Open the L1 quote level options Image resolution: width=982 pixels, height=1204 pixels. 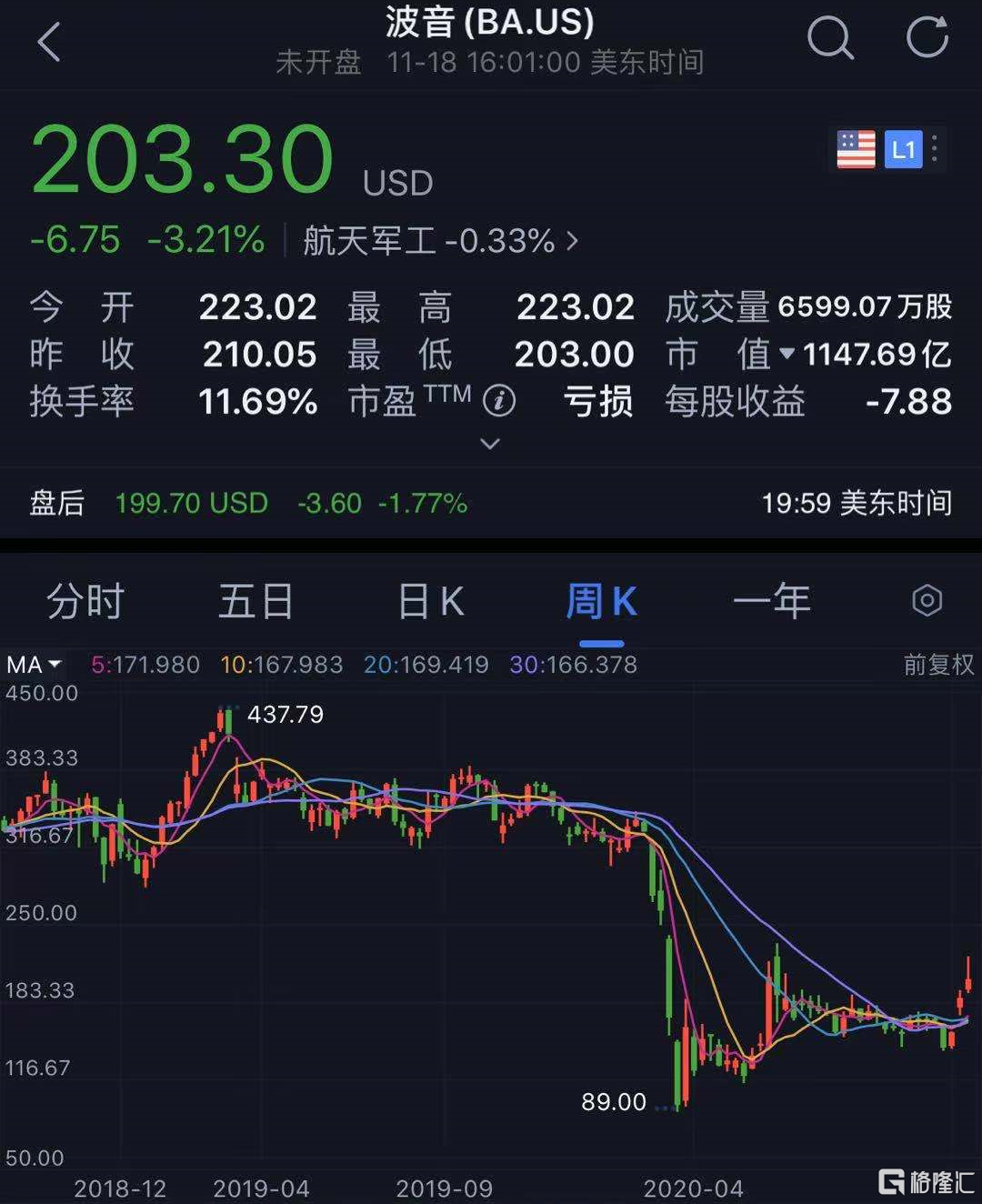[x=913, y=150]
